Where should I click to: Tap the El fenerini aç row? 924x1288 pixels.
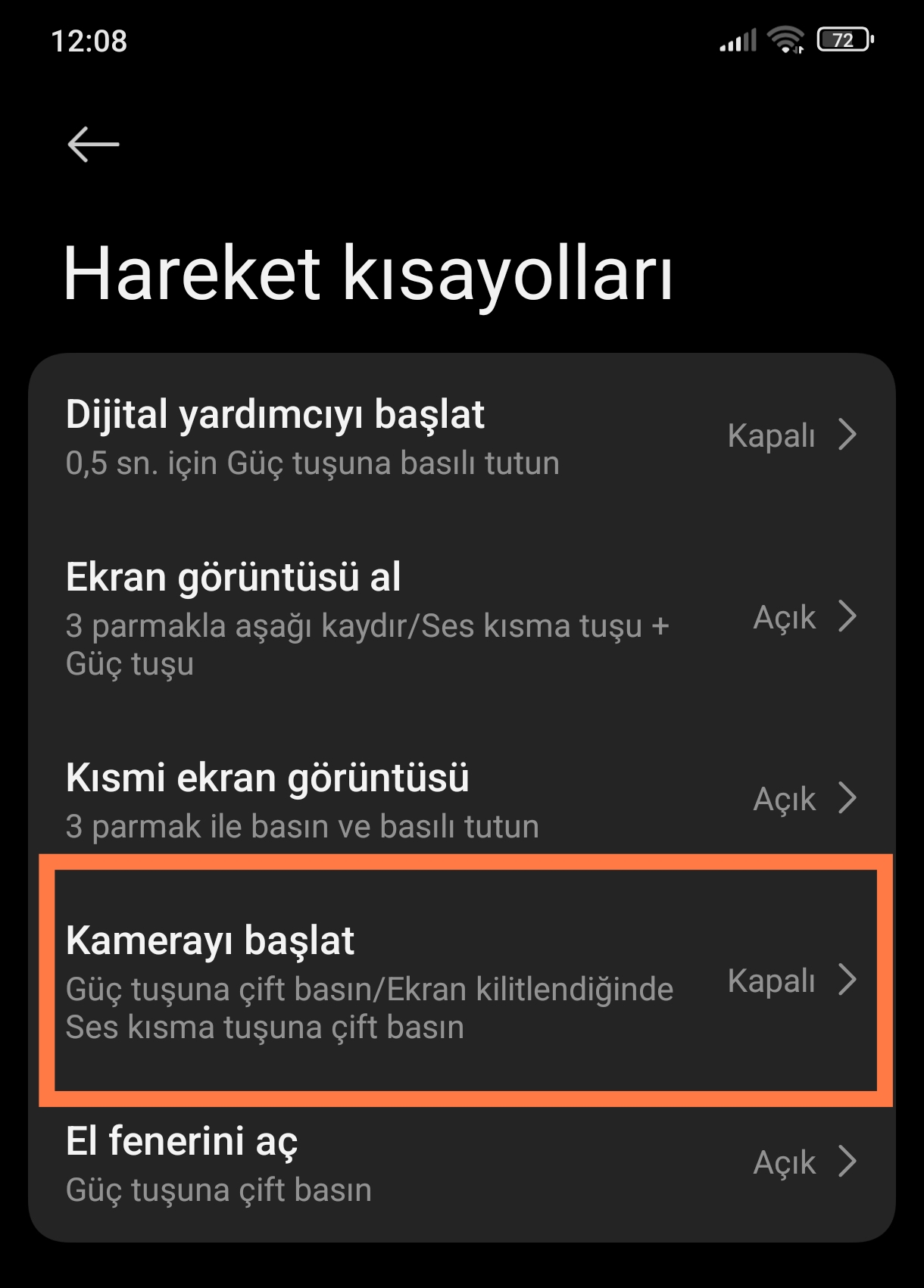coord(460,1163)
